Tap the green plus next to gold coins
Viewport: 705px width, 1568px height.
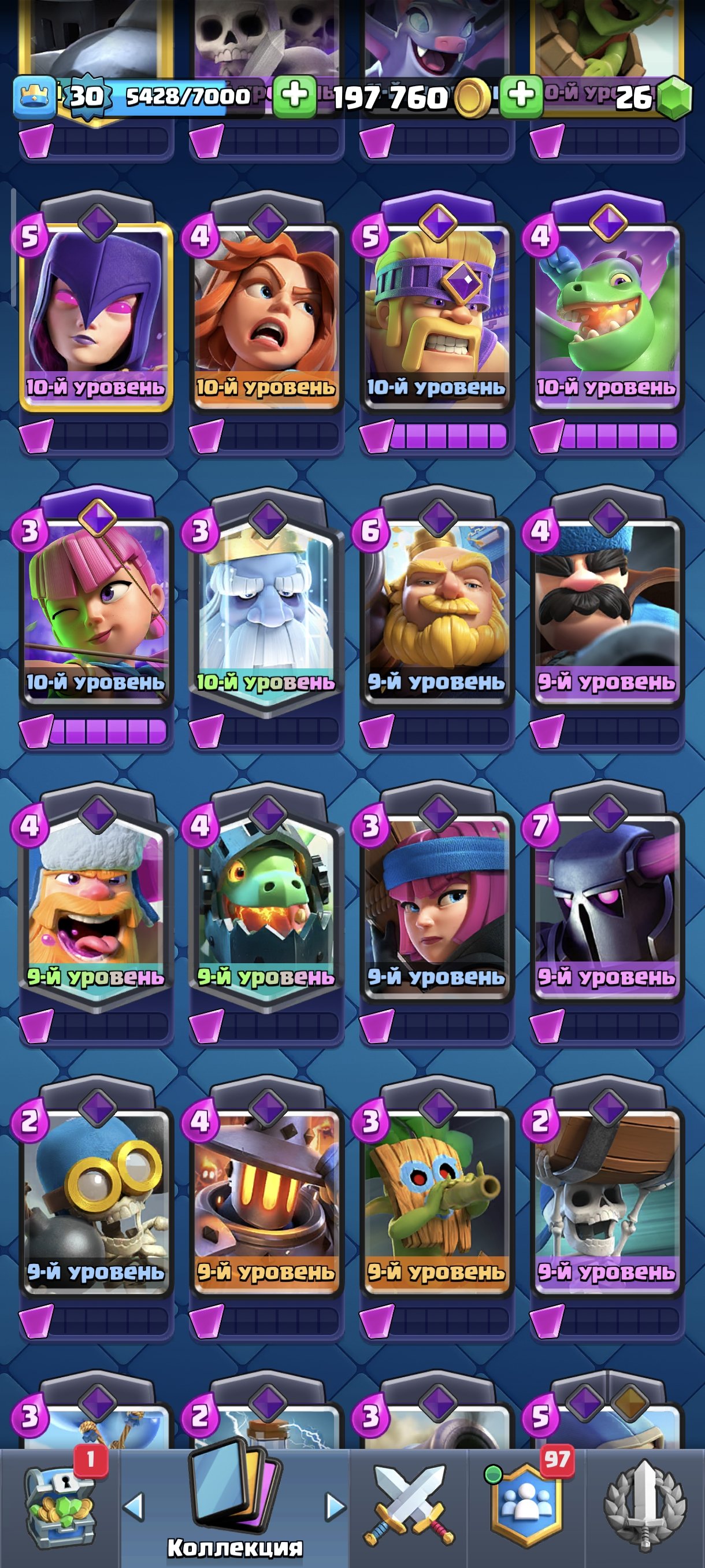[x=294, y=95]
